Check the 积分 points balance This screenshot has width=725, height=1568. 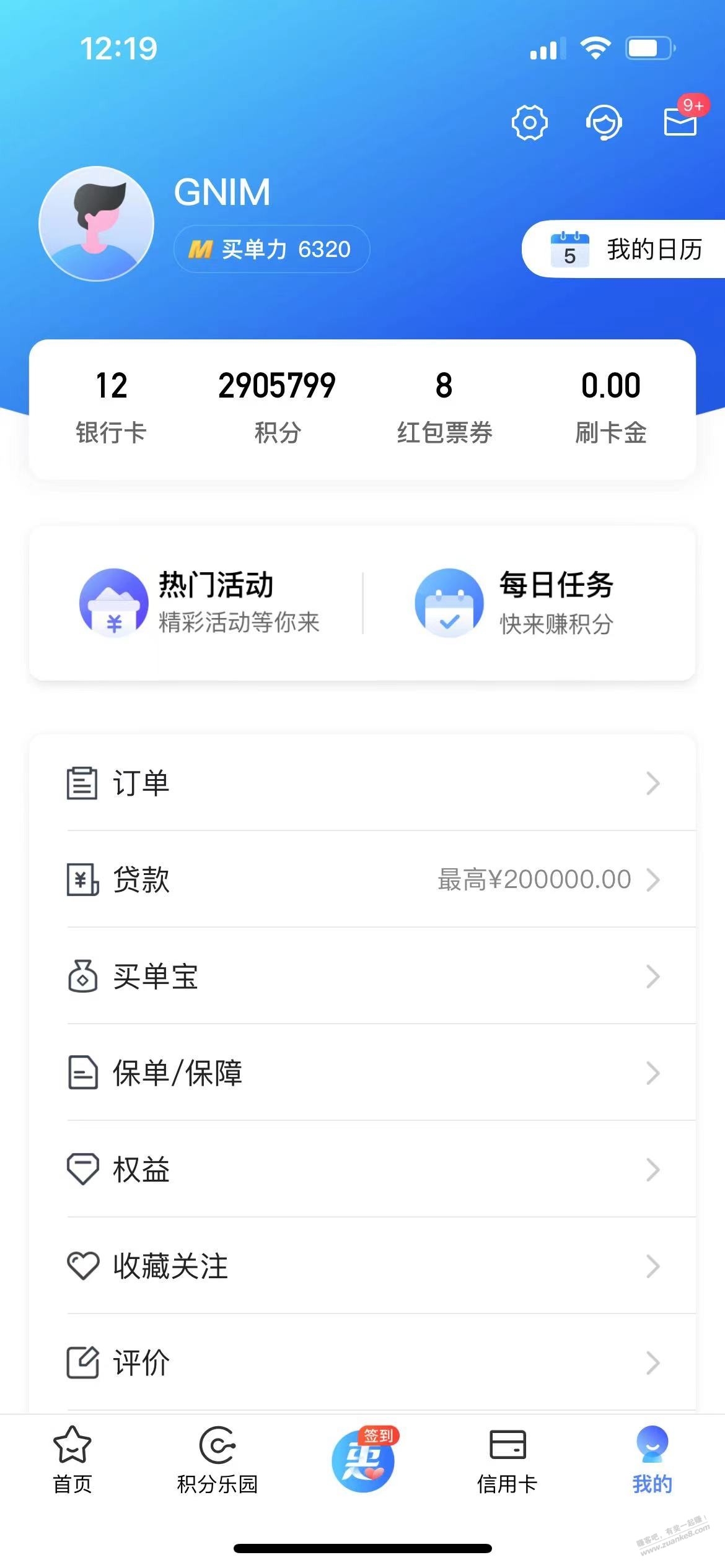point(277,406)
